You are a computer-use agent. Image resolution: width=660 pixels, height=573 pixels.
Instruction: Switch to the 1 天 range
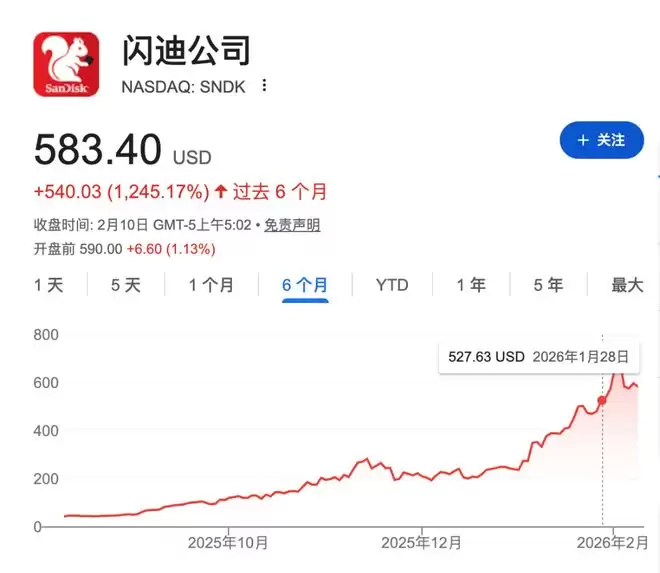point(48,285)
